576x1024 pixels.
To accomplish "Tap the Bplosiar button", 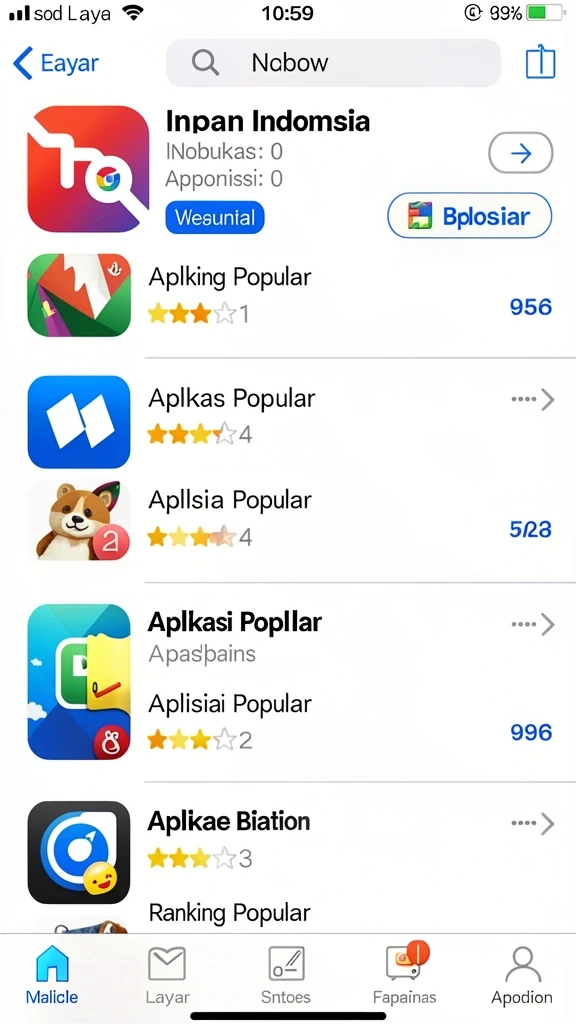I will pos(470,216).
